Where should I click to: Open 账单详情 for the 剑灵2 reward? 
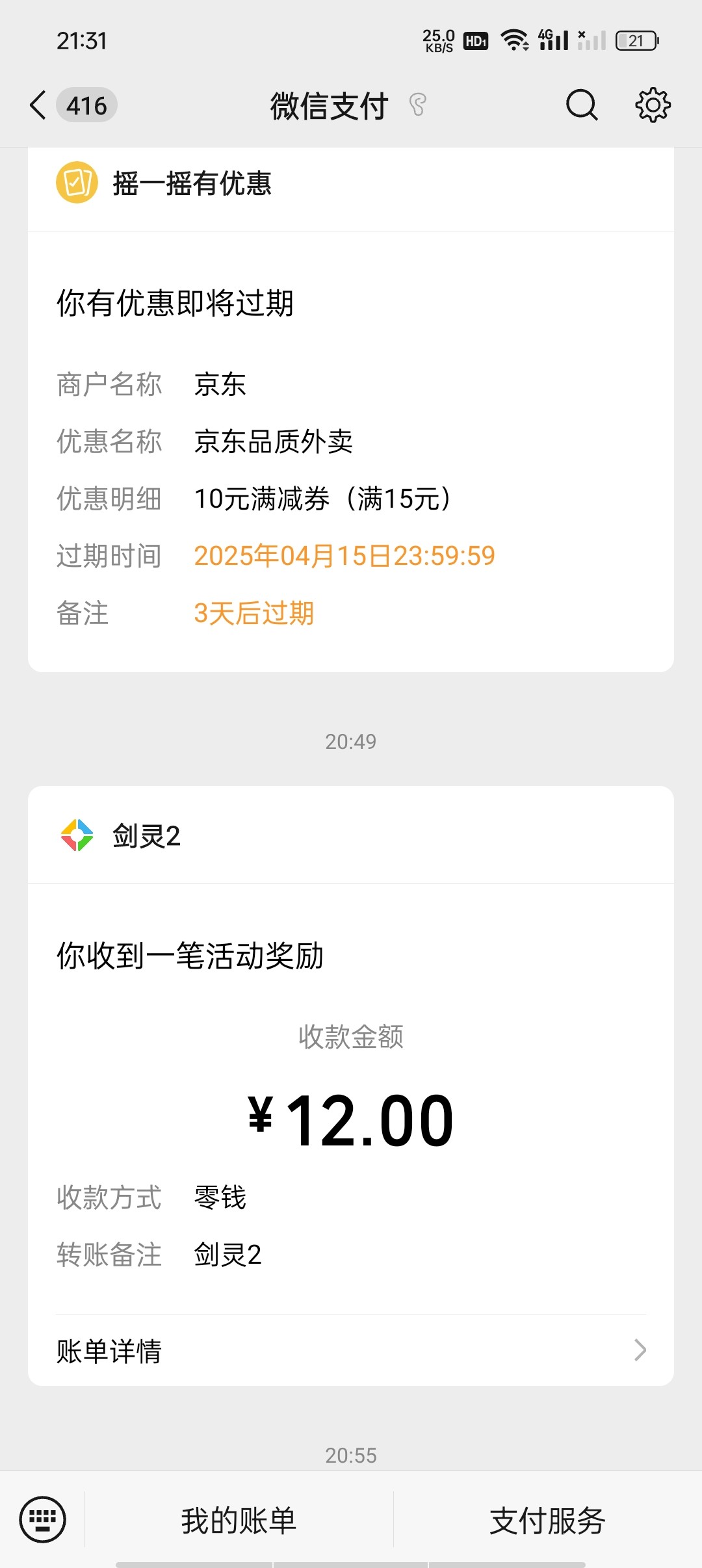(x=351, y=1351)
